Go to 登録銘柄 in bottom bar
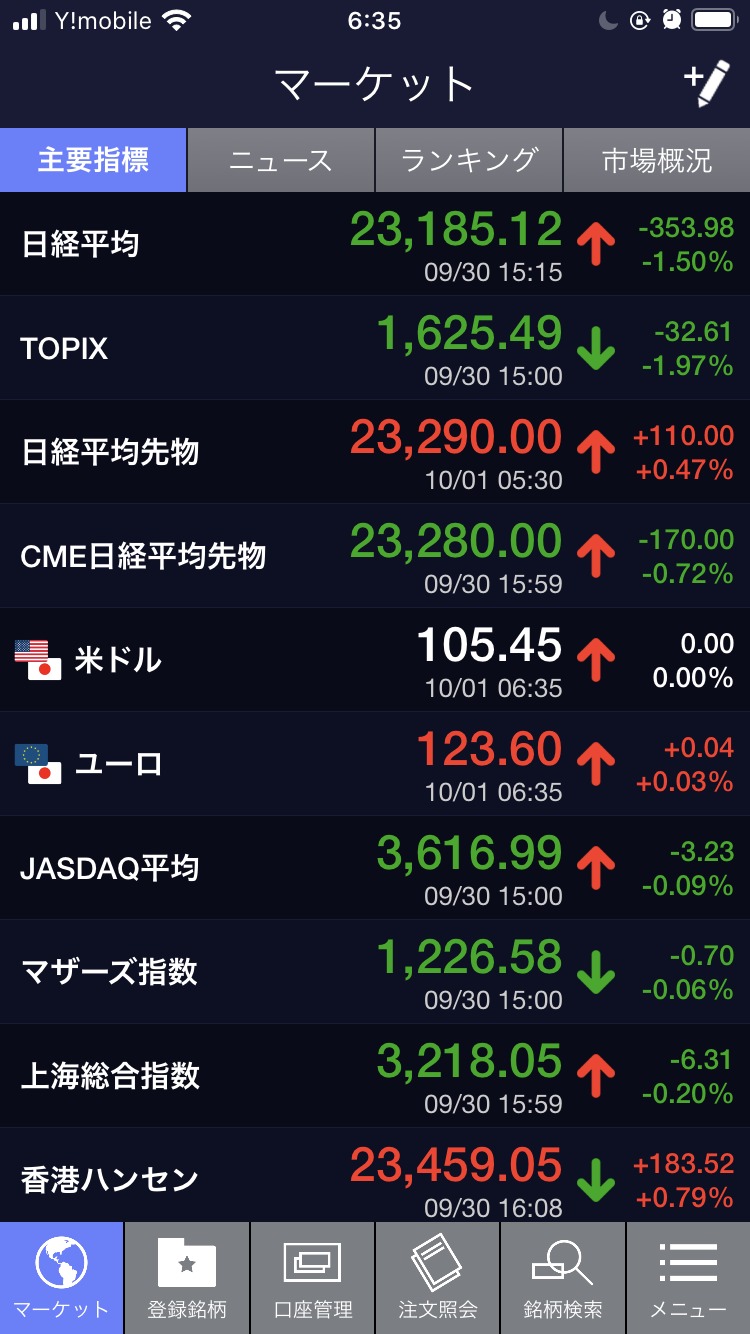 [187, 1278]
